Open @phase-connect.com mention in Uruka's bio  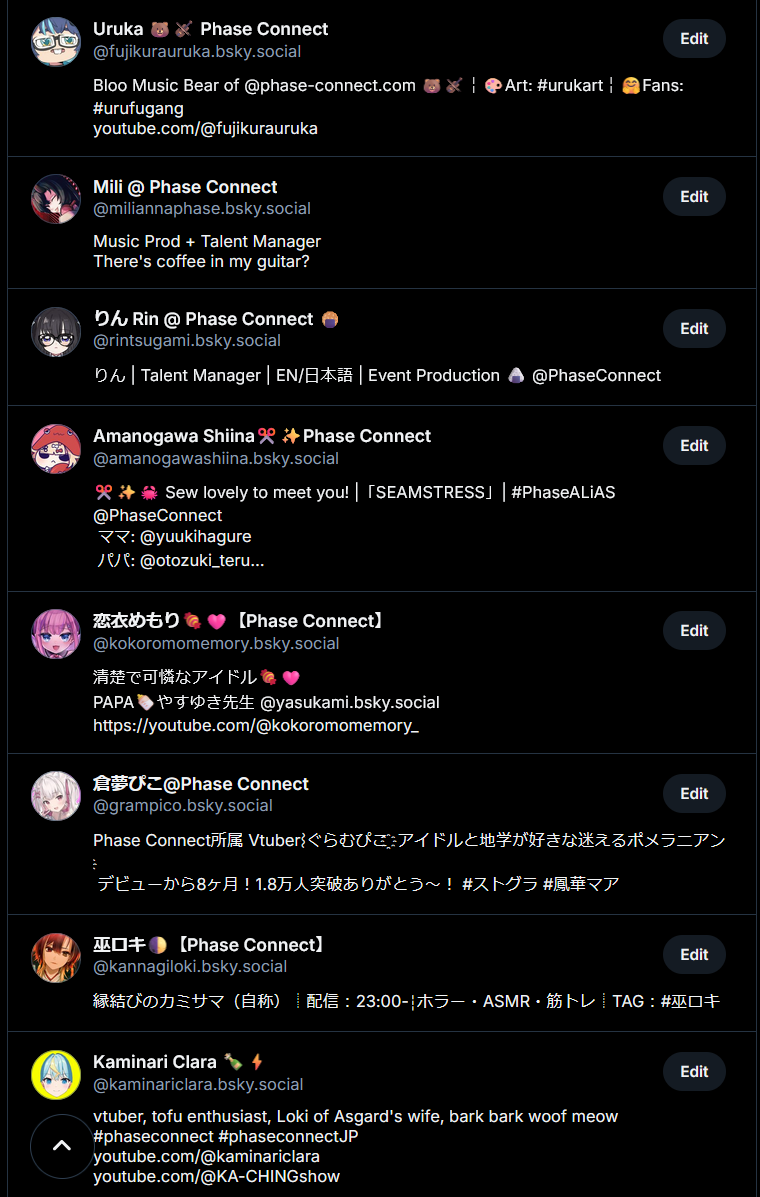tap(329, 86)
